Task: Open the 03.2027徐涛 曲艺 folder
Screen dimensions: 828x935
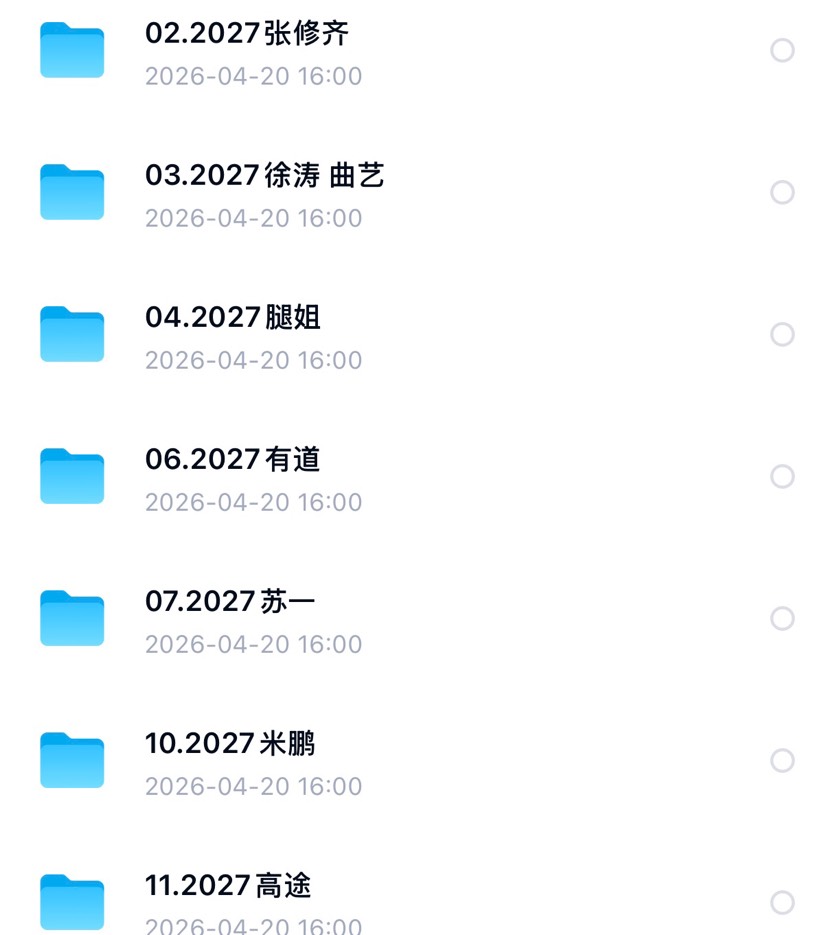Action: click(414, 193)
